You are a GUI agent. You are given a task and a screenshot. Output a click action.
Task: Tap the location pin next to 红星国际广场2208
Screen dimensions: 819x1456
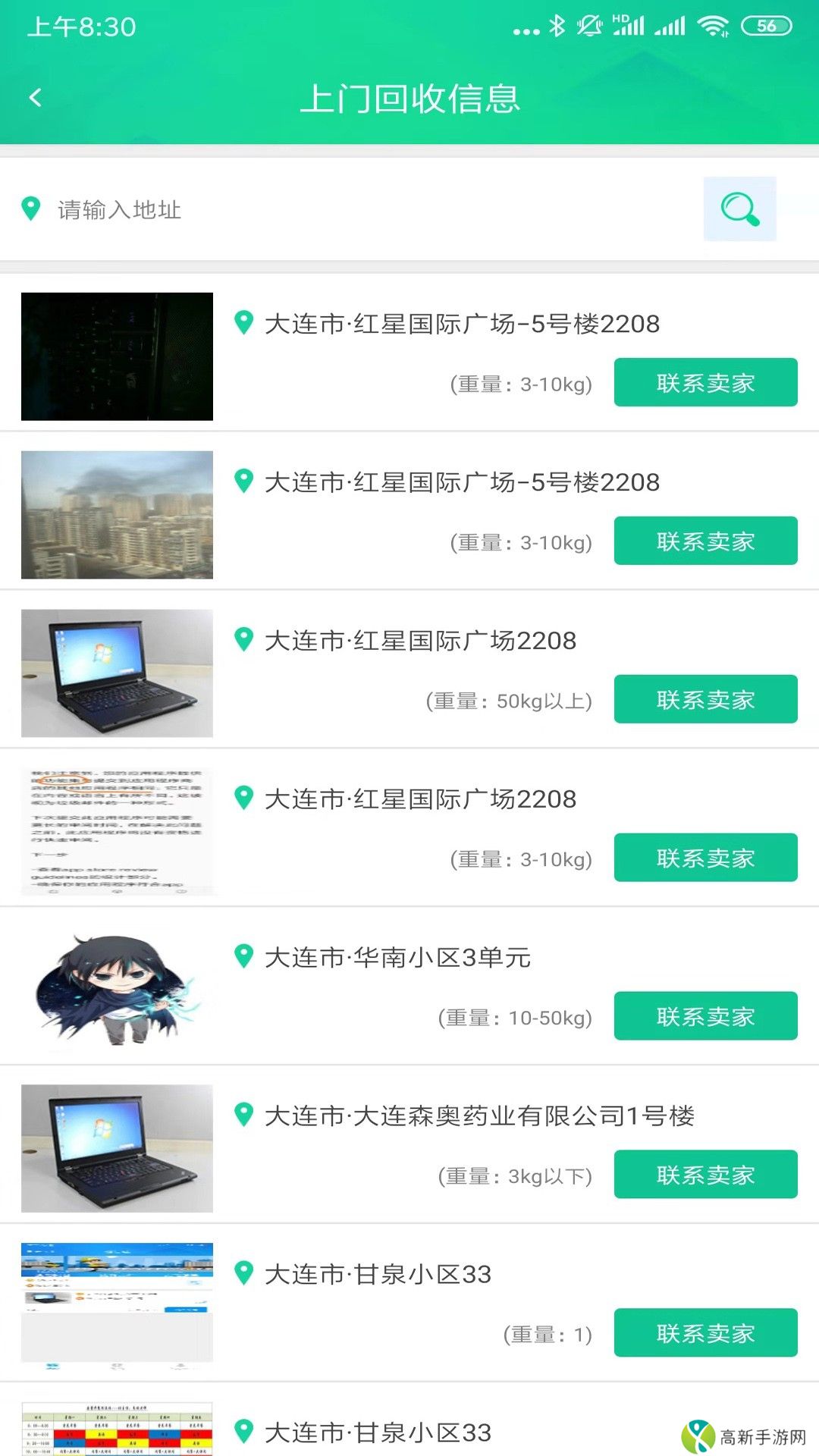pos(244,641)
